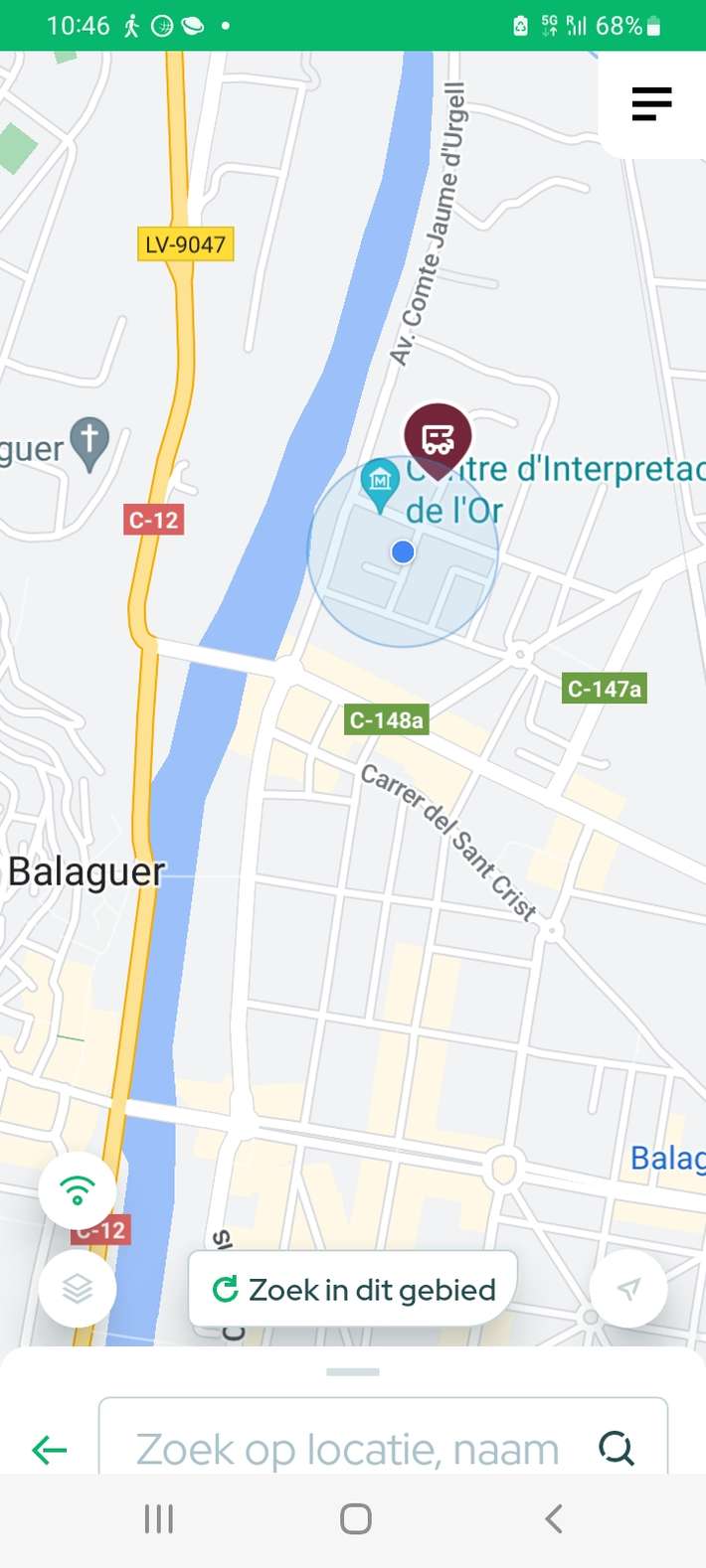Open recent apps from navigation bar
The image size is (706, 1568).
pyautogui.click(x=159, y=1518)
